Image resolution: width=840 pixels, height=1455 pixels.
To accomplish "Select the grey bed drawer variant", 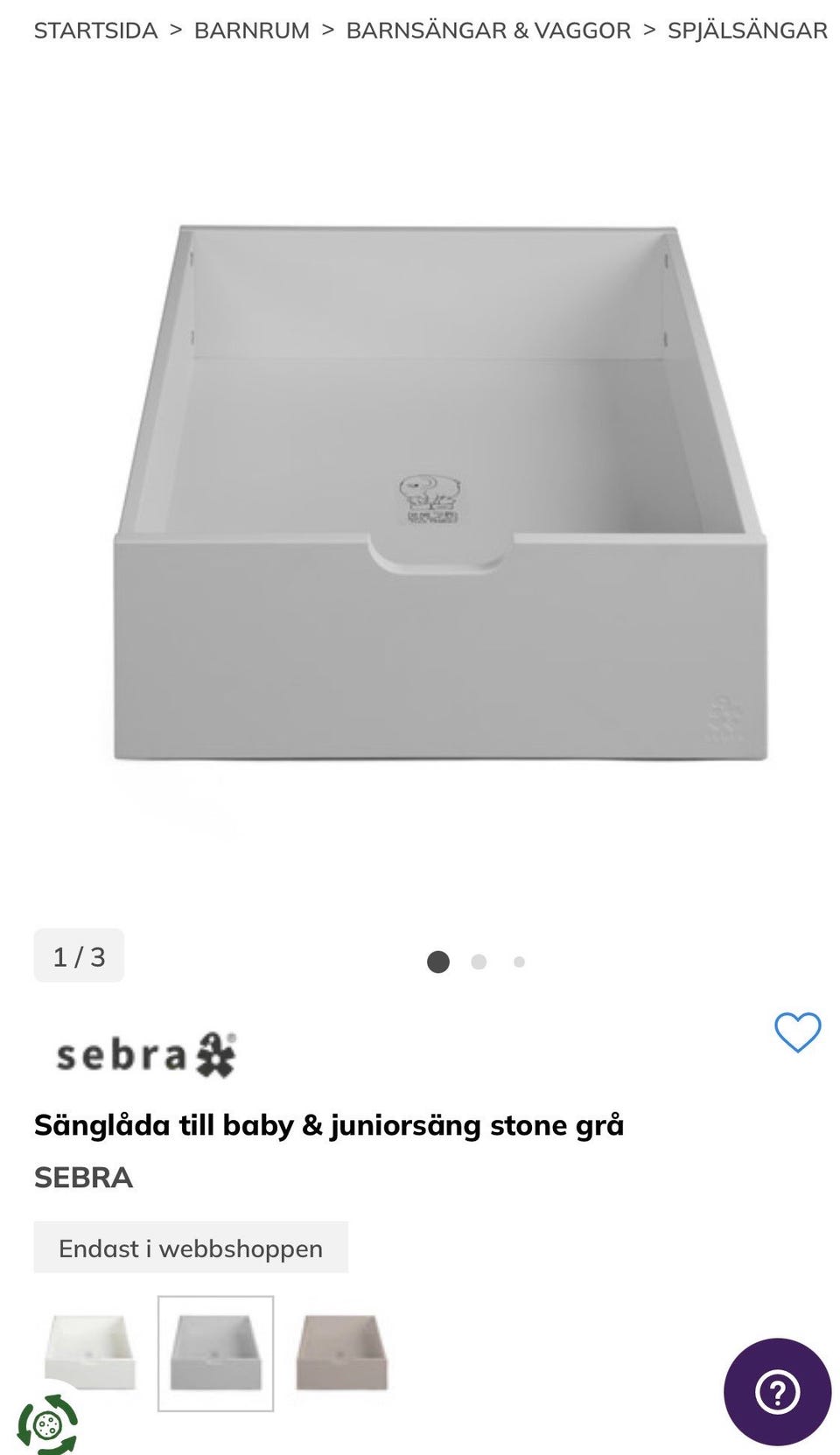I will tap(215, 1353).
